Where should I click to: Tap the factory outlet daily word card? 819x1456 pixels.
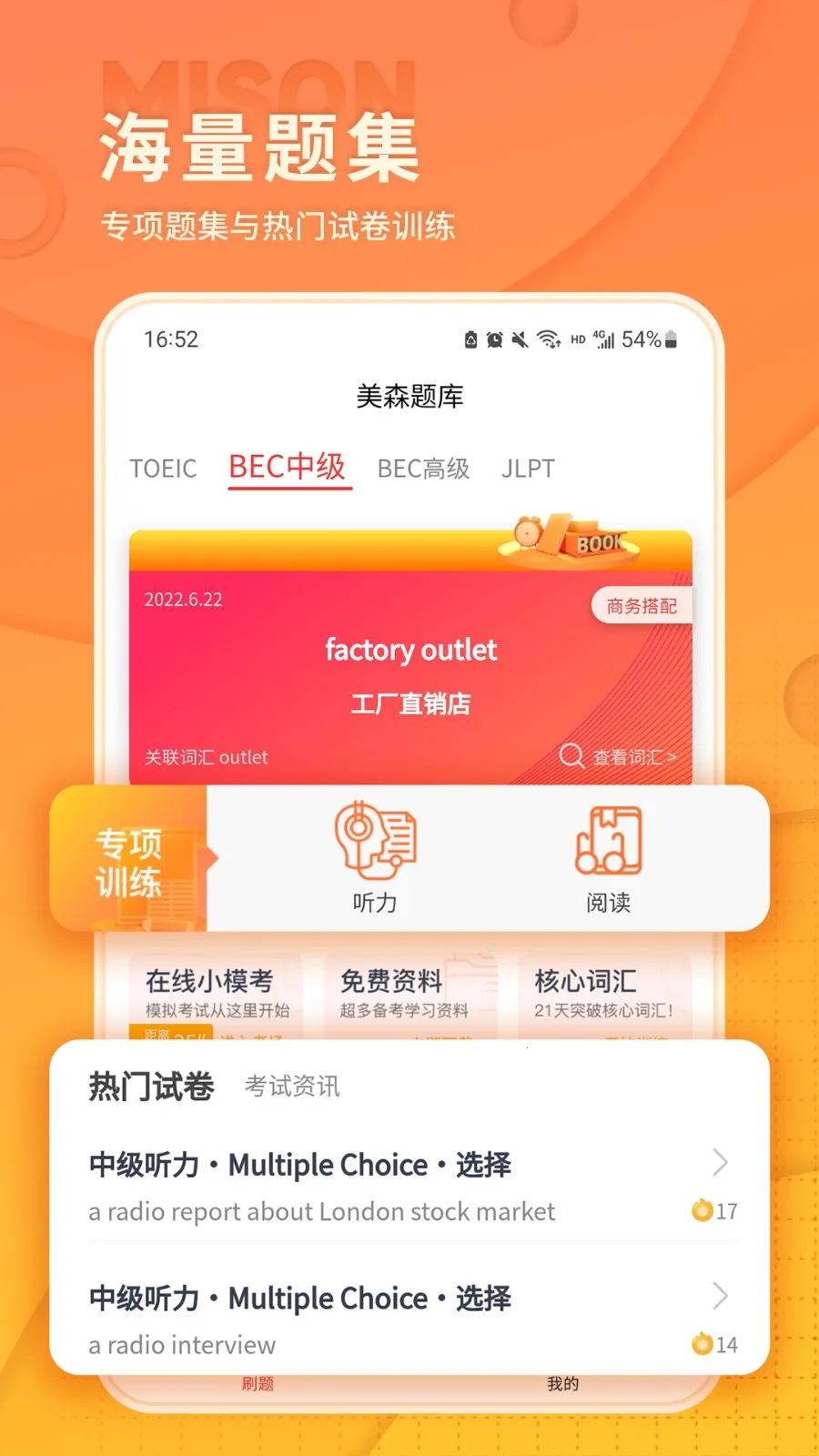coord(411,650)
